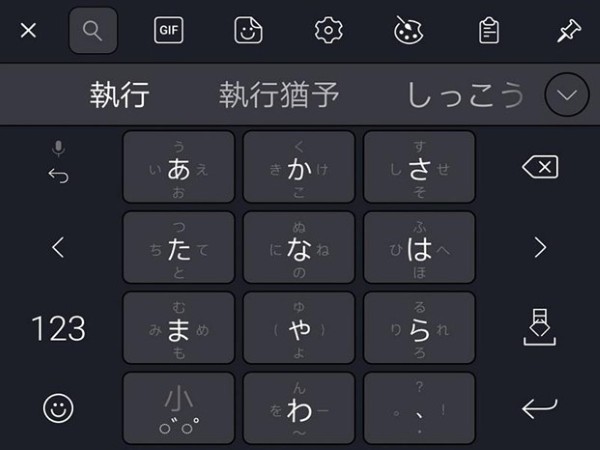Tap the あ key

(179, 168)
